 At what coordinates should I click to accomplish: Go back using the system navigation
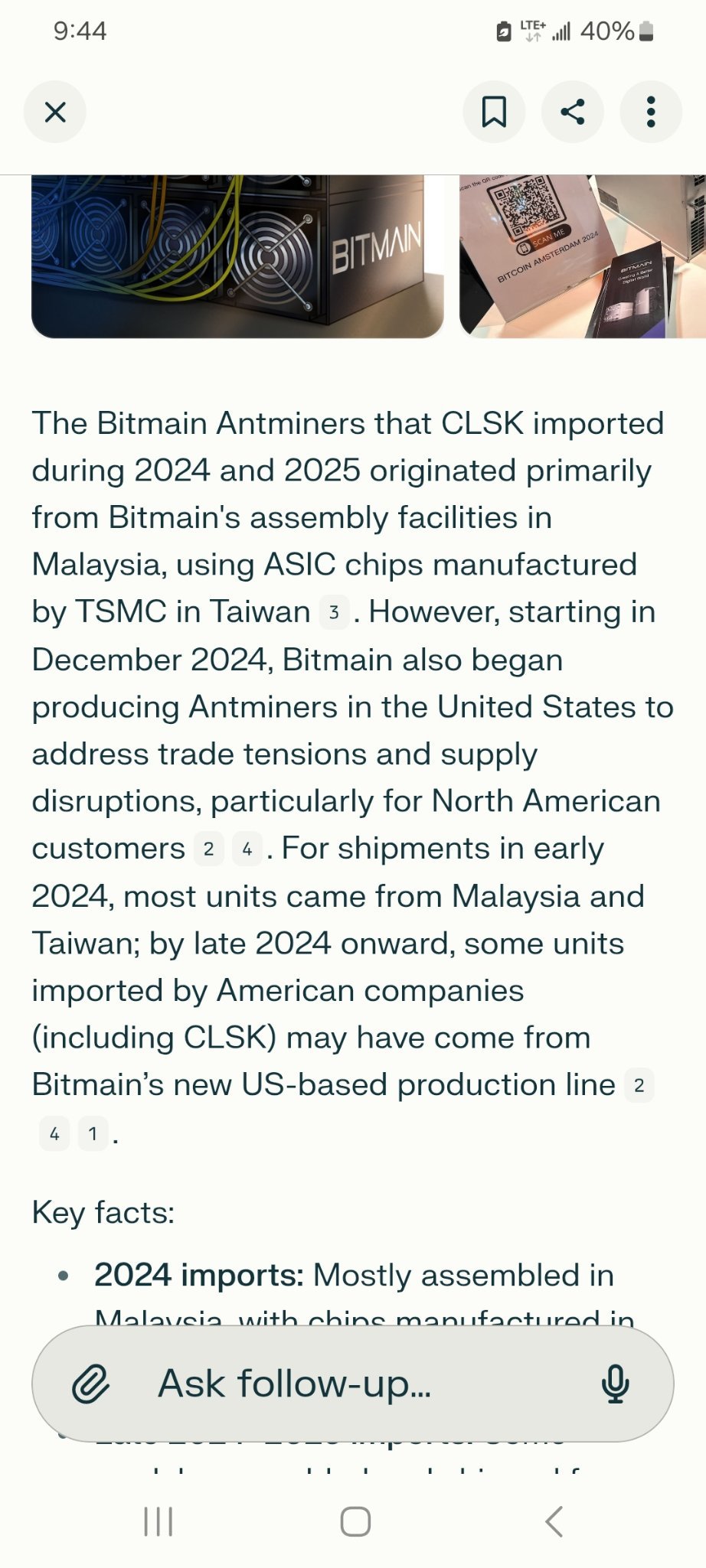554,1521
